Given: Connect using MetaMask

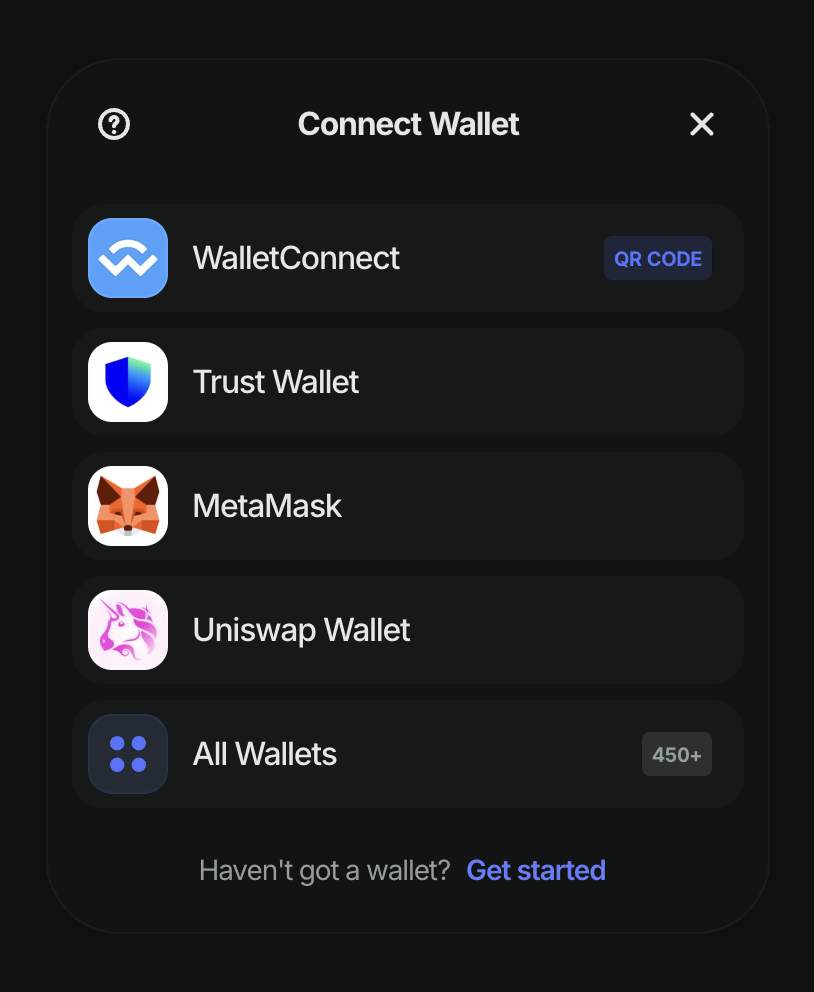Looking at the screenshot, I should pos(407,506).
